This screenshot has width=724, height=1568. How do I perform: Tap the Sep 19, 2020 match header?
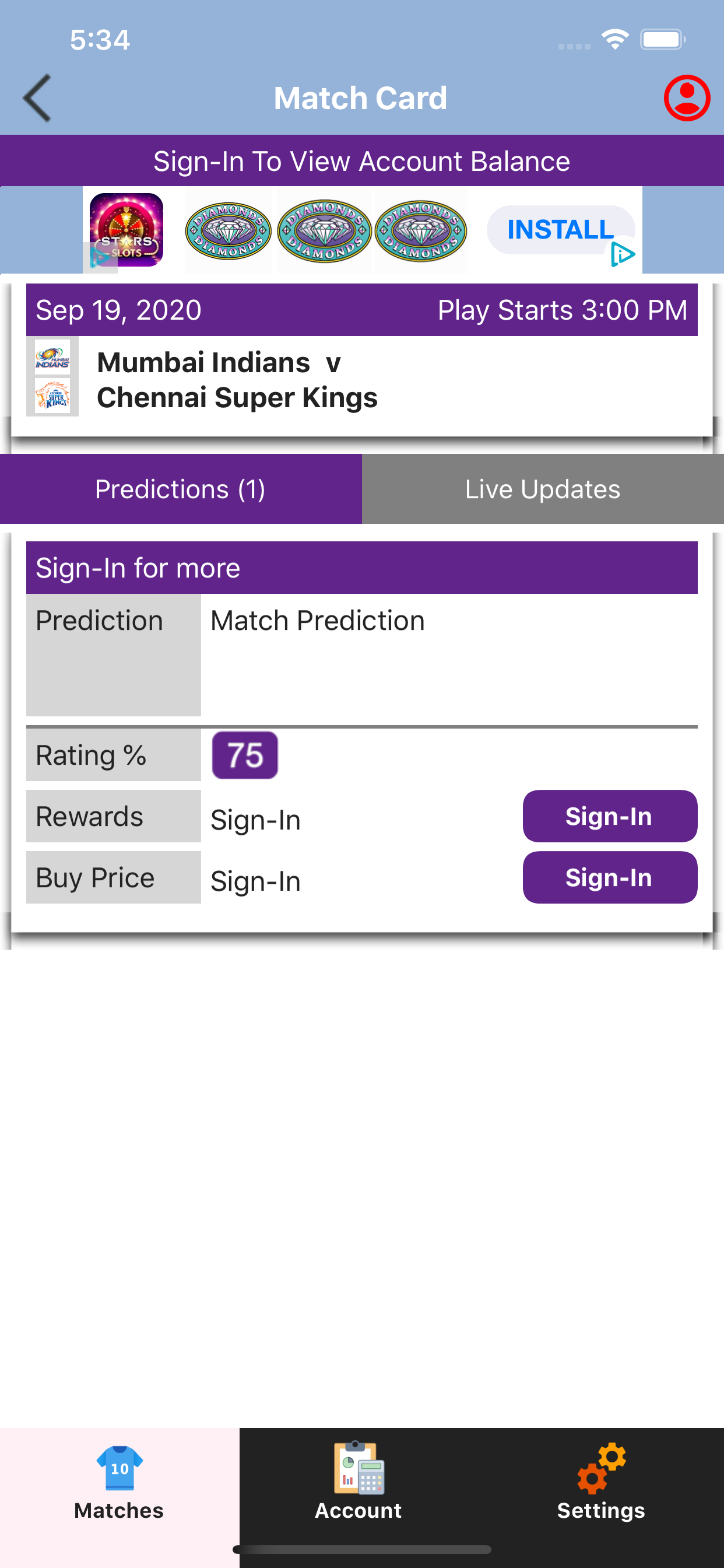coord(361,310)
